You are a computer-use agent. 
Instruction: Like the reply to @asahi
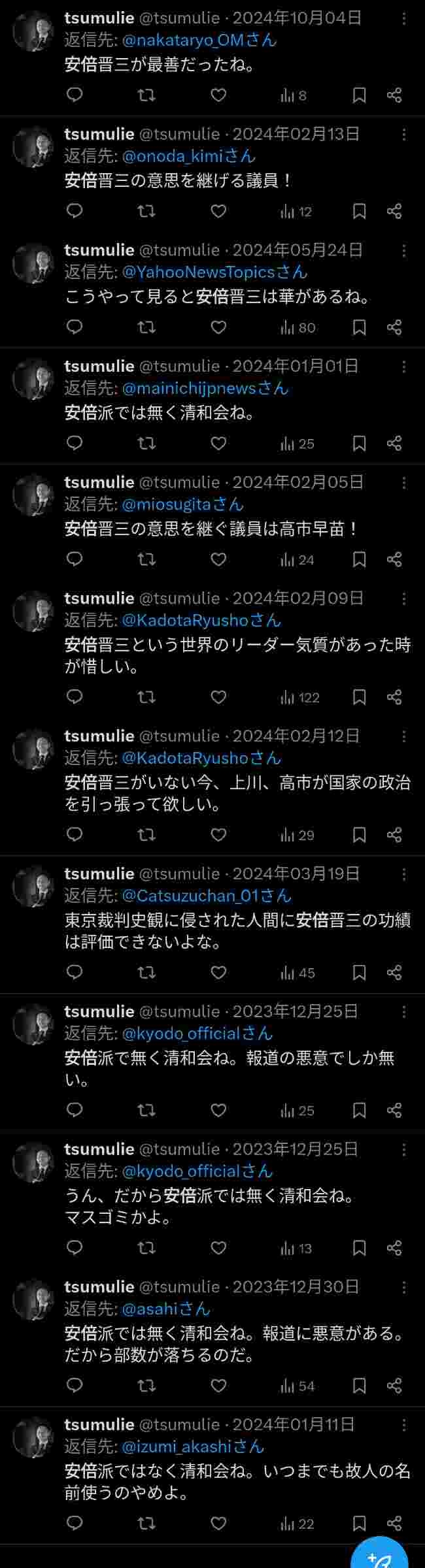(x=218, y=1386)
